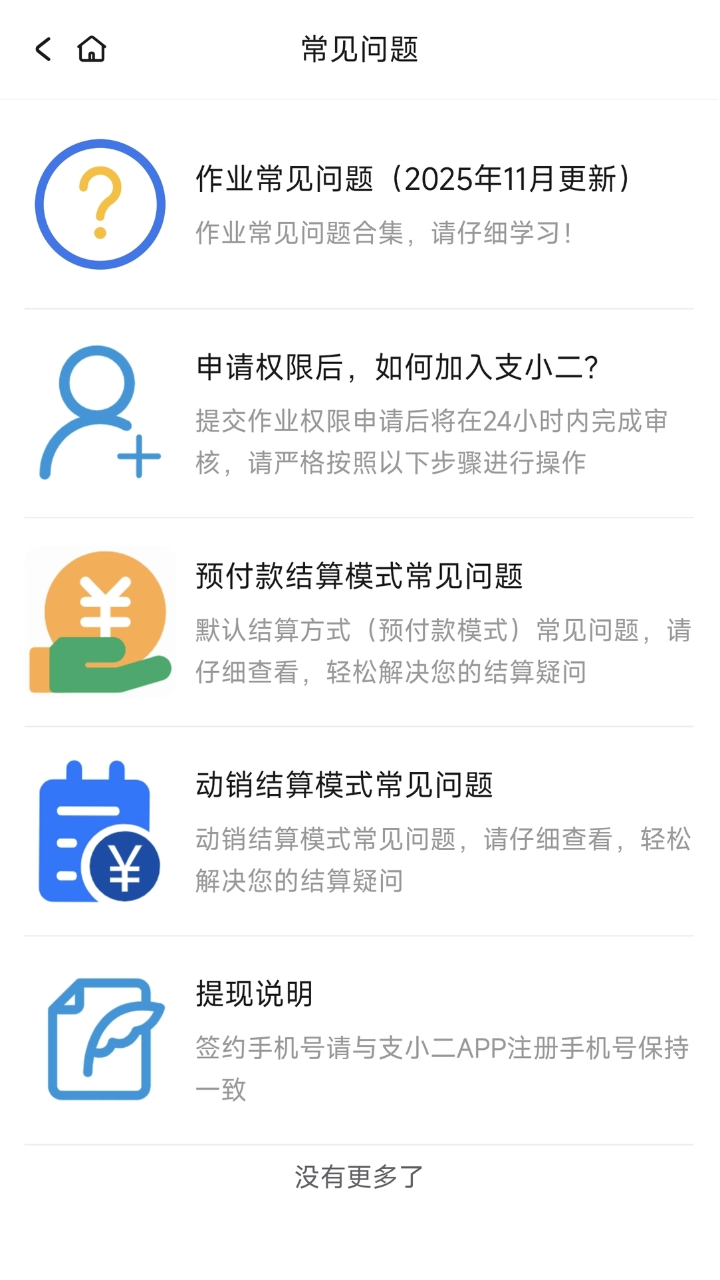Tap the home icon in the navigation bar

[x=91, y=49]
